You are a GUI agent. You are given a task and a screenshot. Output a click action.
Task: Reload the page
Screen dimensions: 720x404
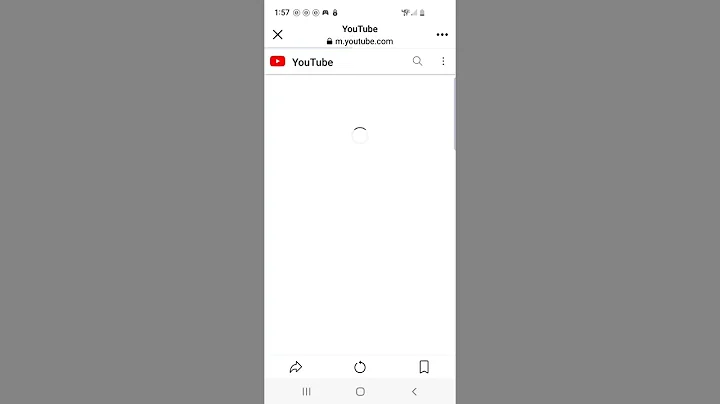pos(360,367)
